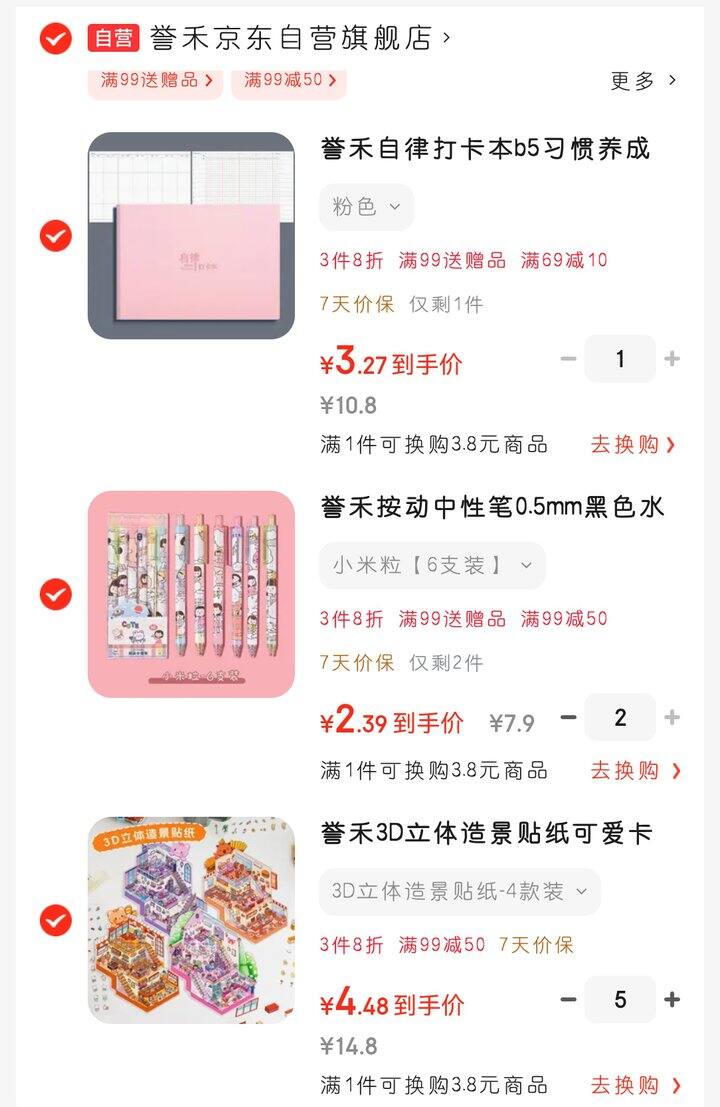Open the 誉禾自律打卡本 product image
This screenshot has height=1107, width=720.
[191, 236]
